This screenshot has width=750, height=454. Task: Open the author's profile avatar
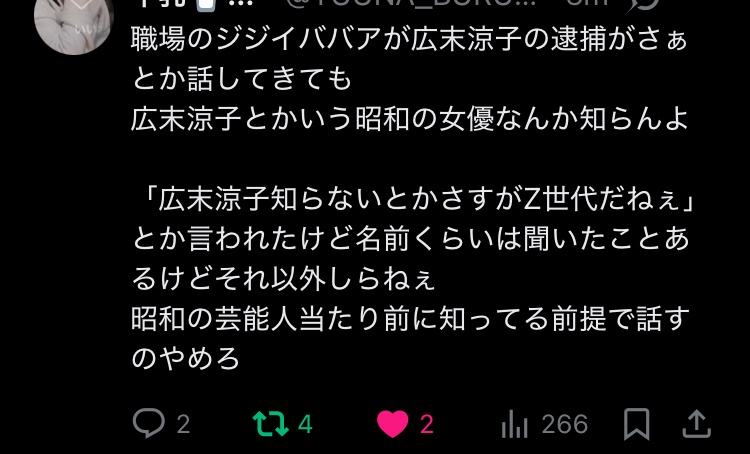click(x=73, y=22)
